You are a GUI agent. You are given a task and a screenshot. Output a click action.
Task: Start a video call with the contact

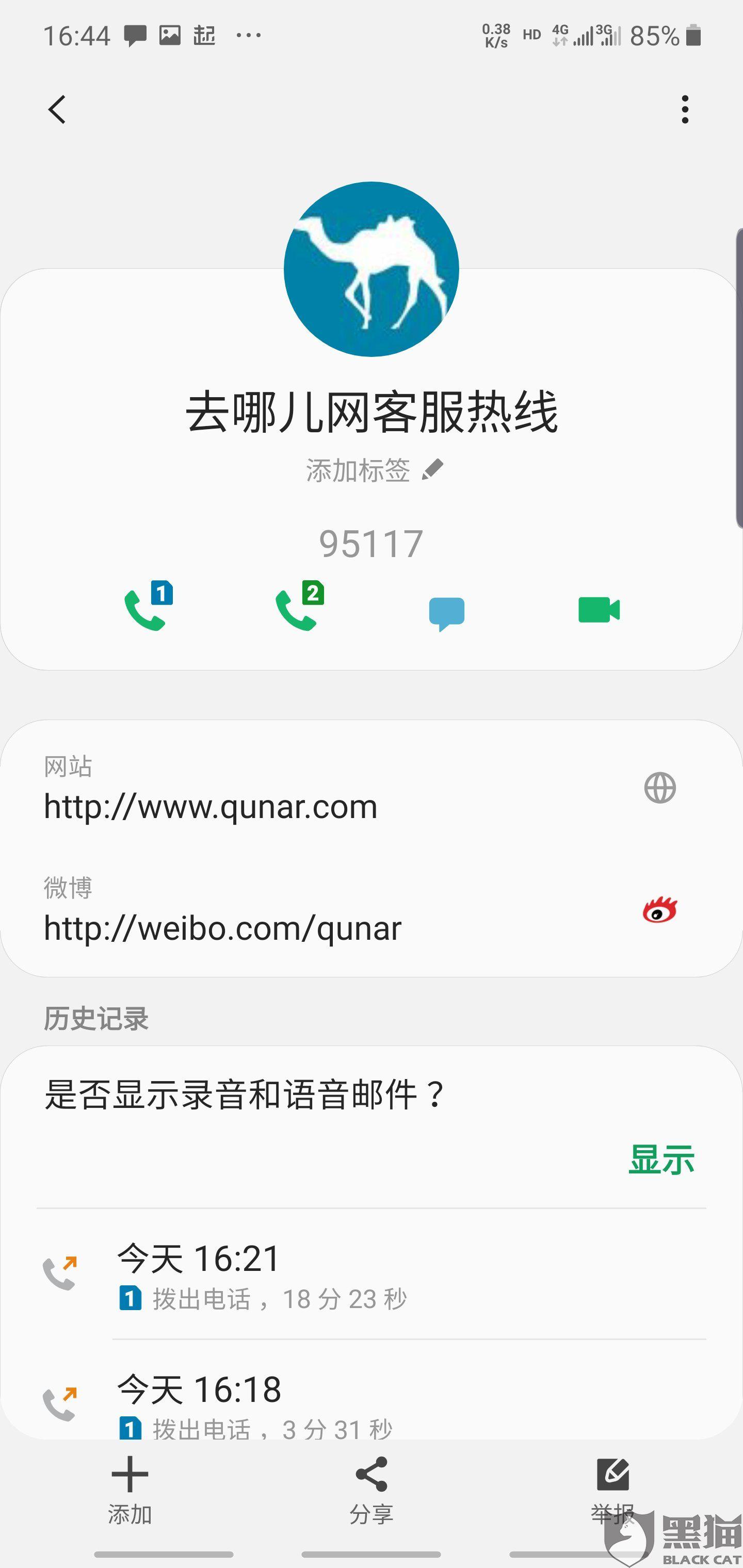[599, 610]
